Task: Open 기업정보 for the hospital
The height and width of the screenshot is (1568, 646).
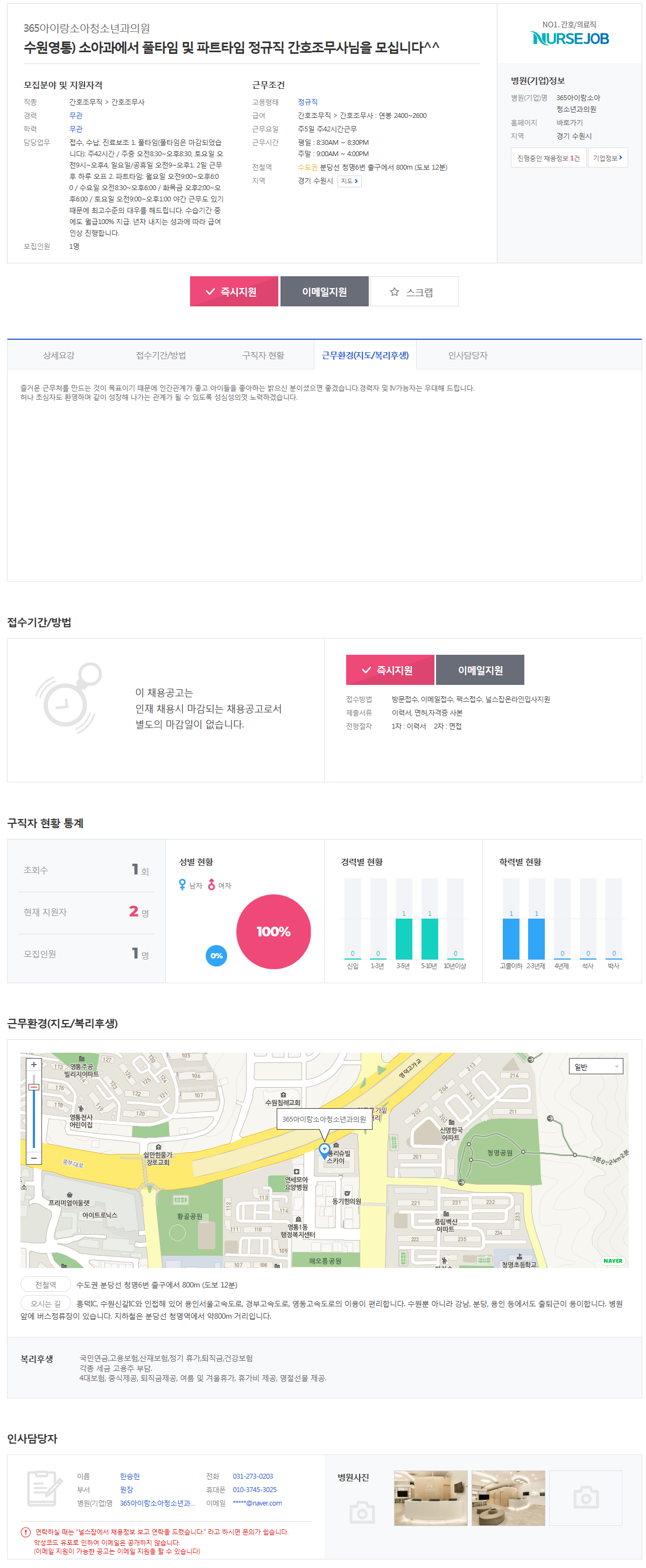Action: [607, 158]
